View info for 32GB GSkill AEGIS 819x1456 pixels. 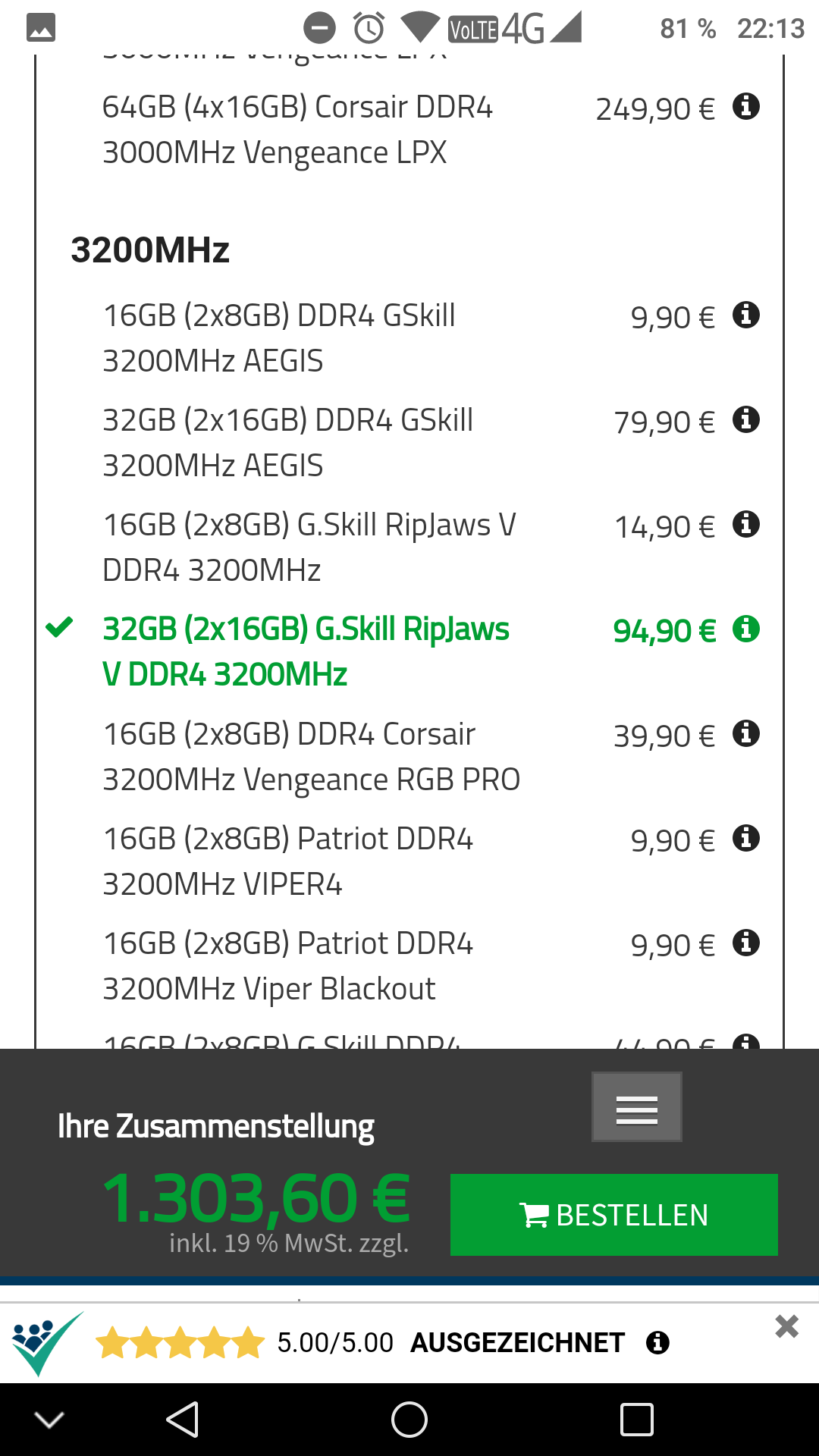click(746, 419)
